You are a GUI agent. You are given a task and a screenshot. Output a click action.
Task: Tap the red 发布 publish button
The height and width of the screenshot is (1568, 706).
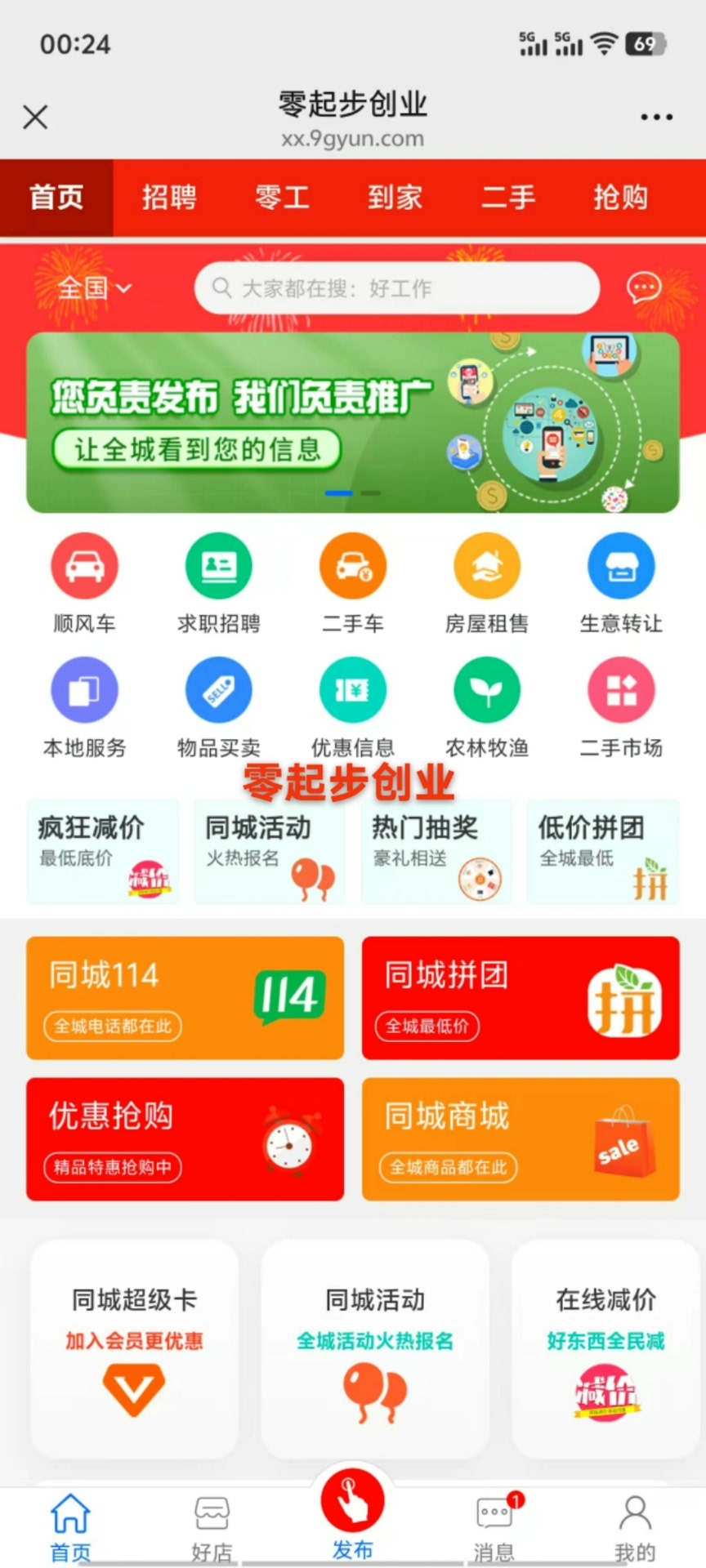(353, 1503)
